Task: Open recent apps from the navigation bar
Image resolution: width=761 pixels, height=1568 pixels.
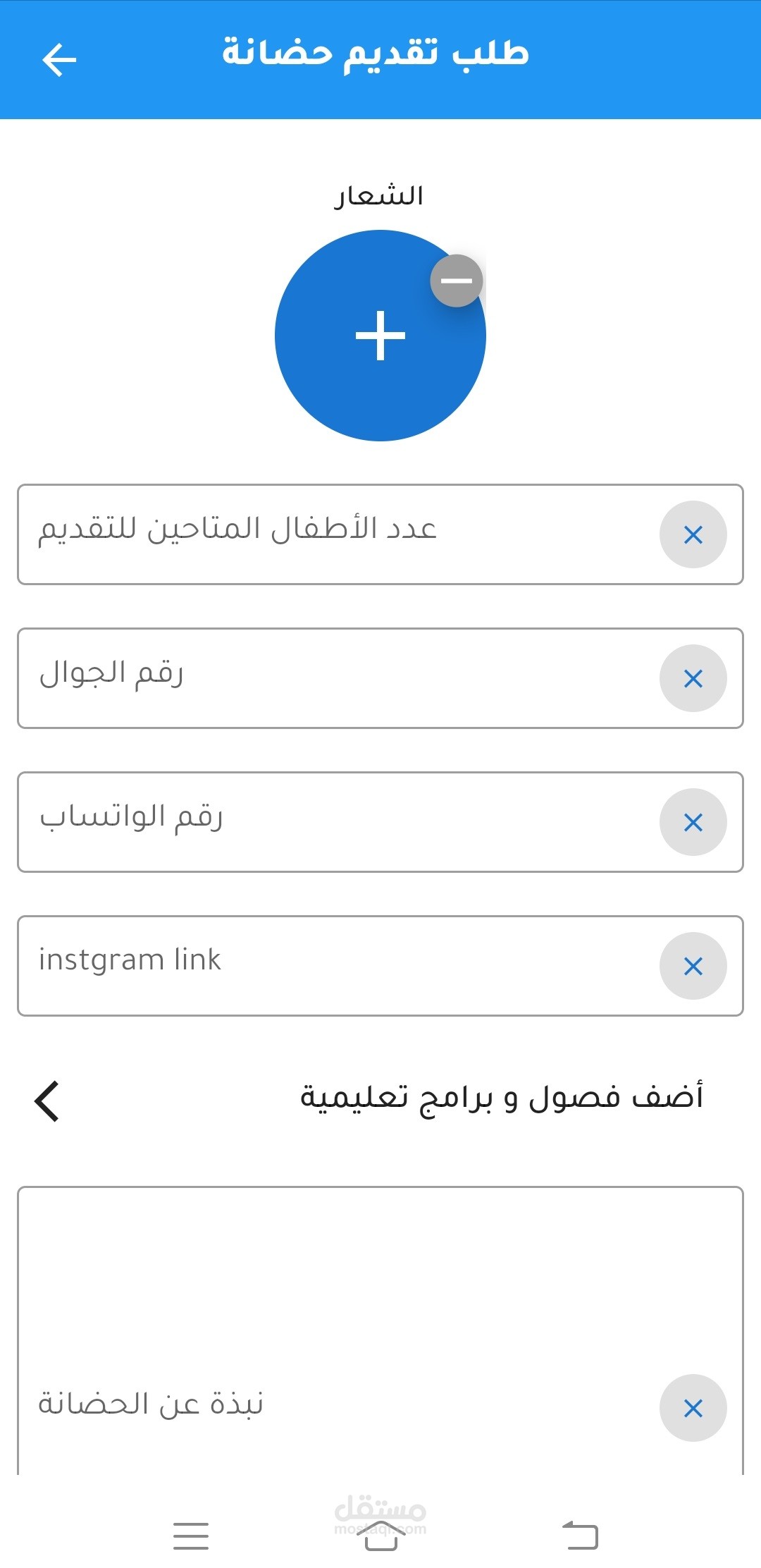Action: (191, 1536)
